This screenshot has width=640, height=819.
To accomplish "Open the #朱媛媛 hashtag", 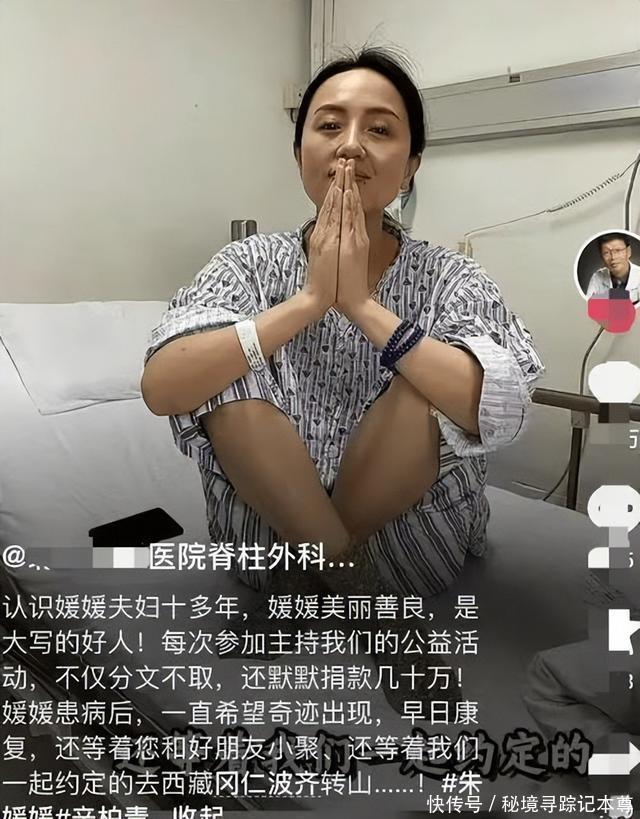I will tap(462, 782).
